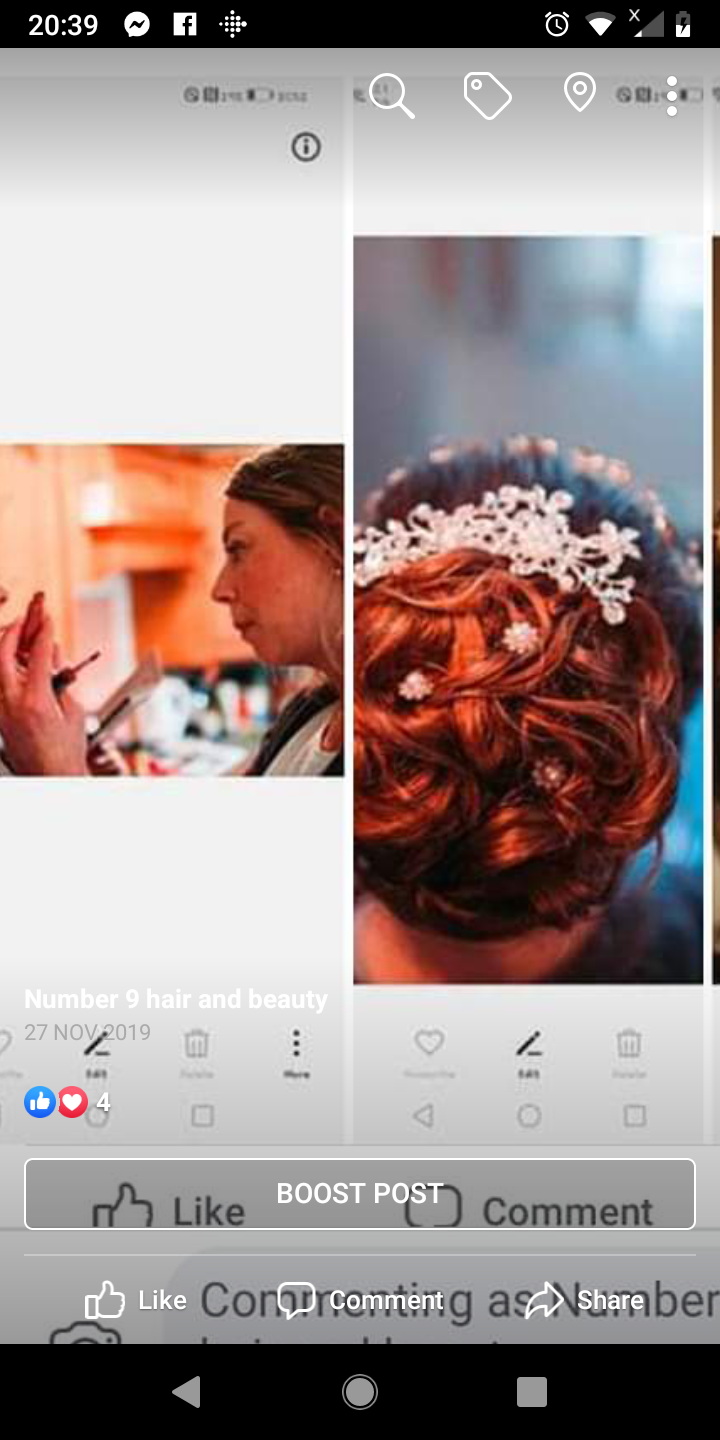Viewport: 720px width, 1440px height.
Task: Open the Number 9 hair and beauty page name
Action: pyautogui.click(x=176, y=998)
